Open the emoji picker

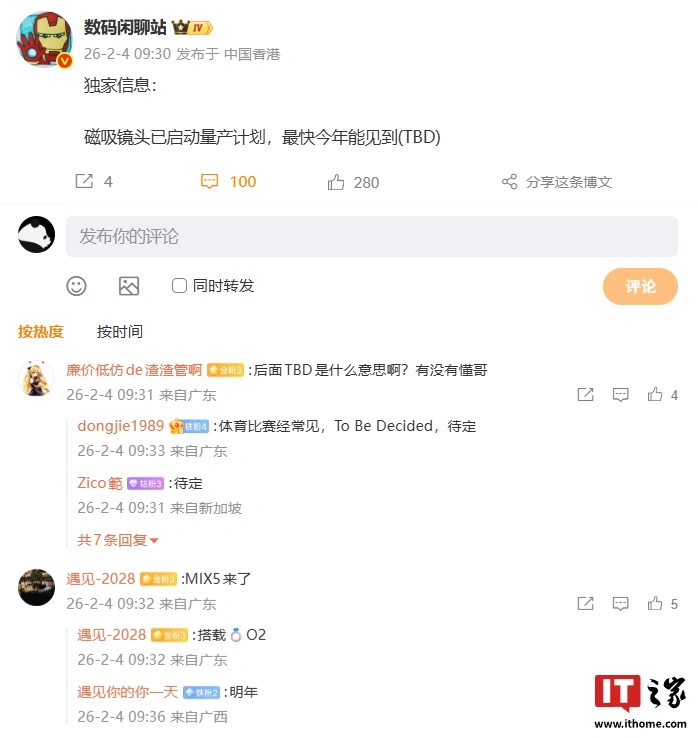click(77, 286)
